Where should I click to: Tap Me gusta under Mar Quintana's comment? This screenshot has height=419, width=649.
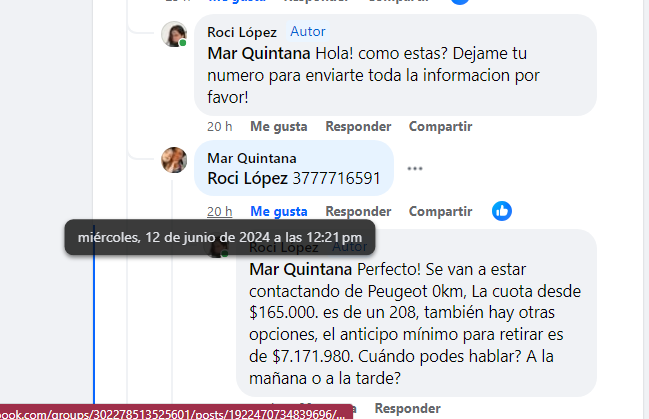click(278, 212)
